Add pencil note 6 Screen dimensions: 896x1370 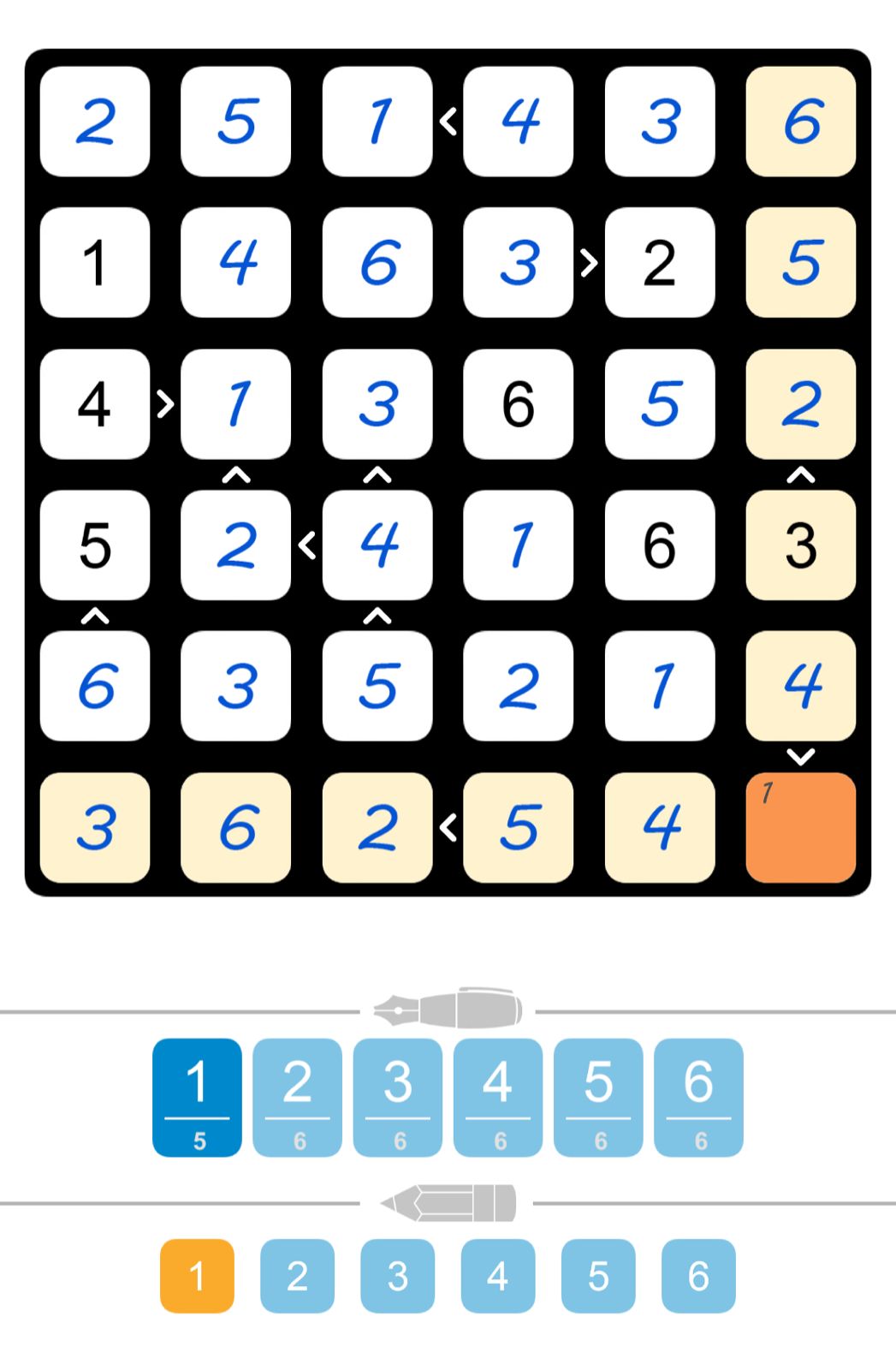point(698,1275)
